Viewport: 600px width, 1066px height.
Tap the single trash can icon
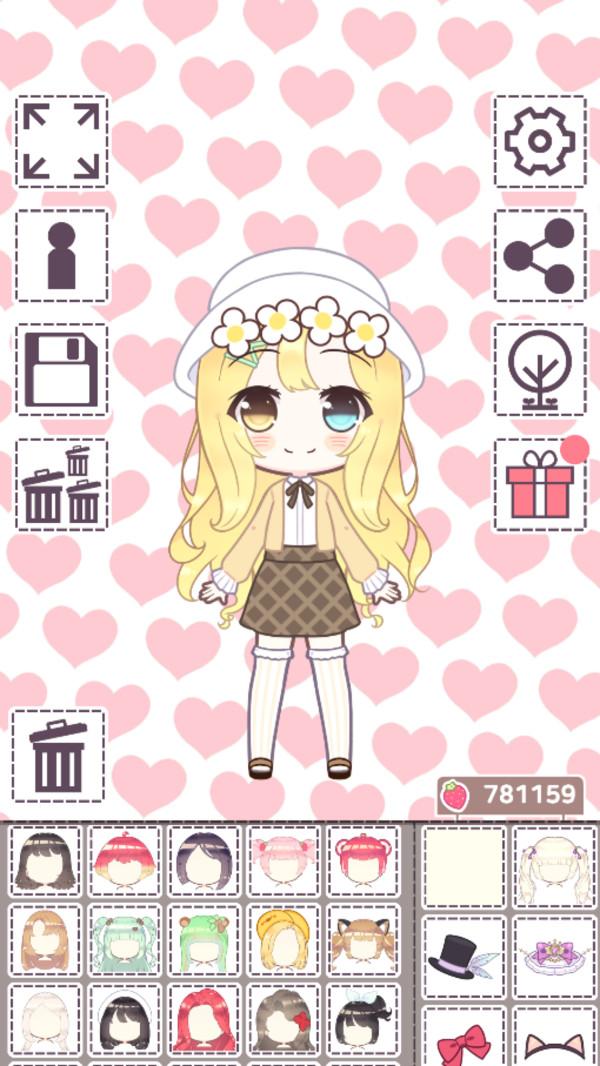(x=58, y=756)
